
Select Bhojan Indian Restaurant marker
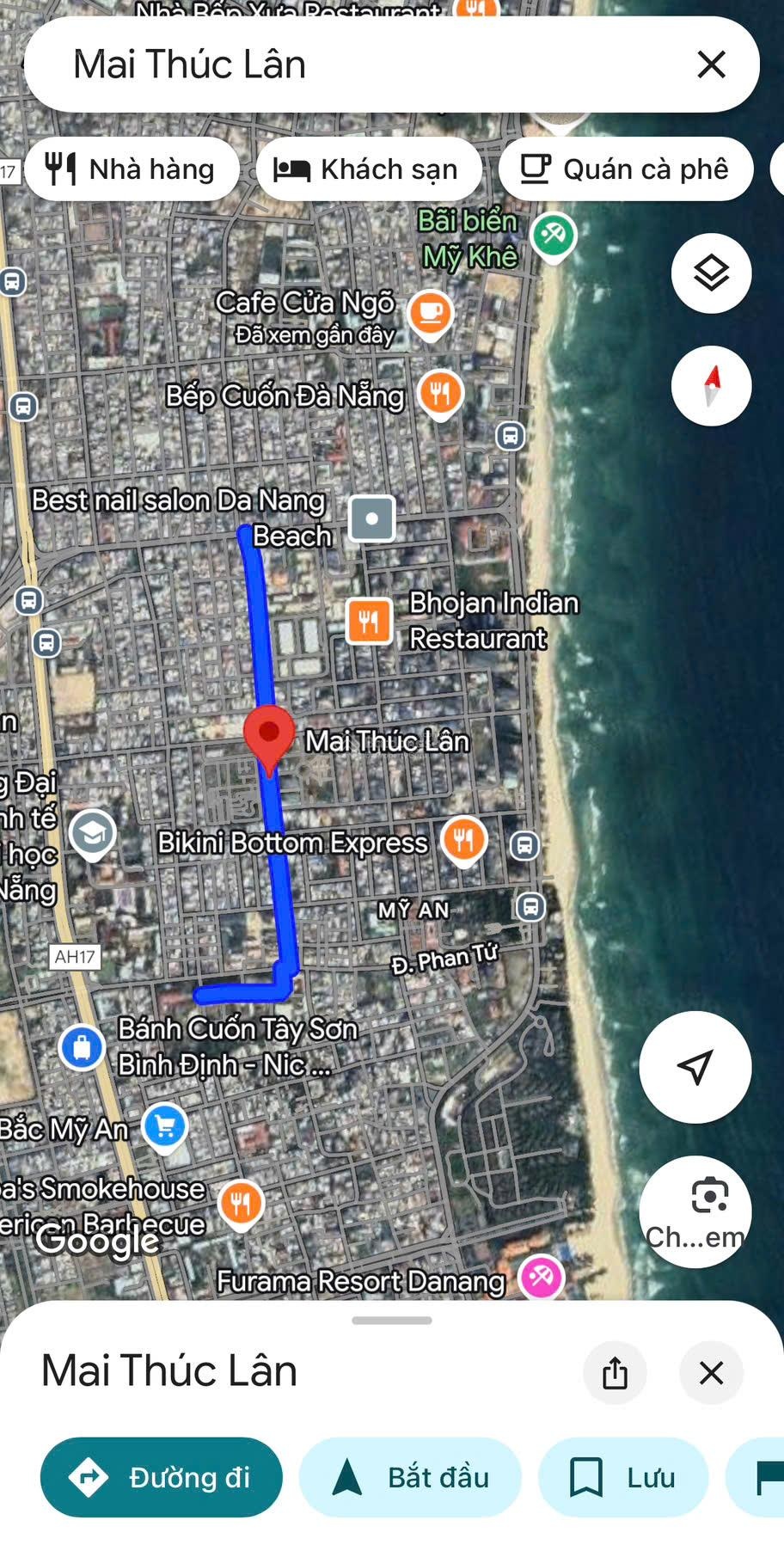369,621
